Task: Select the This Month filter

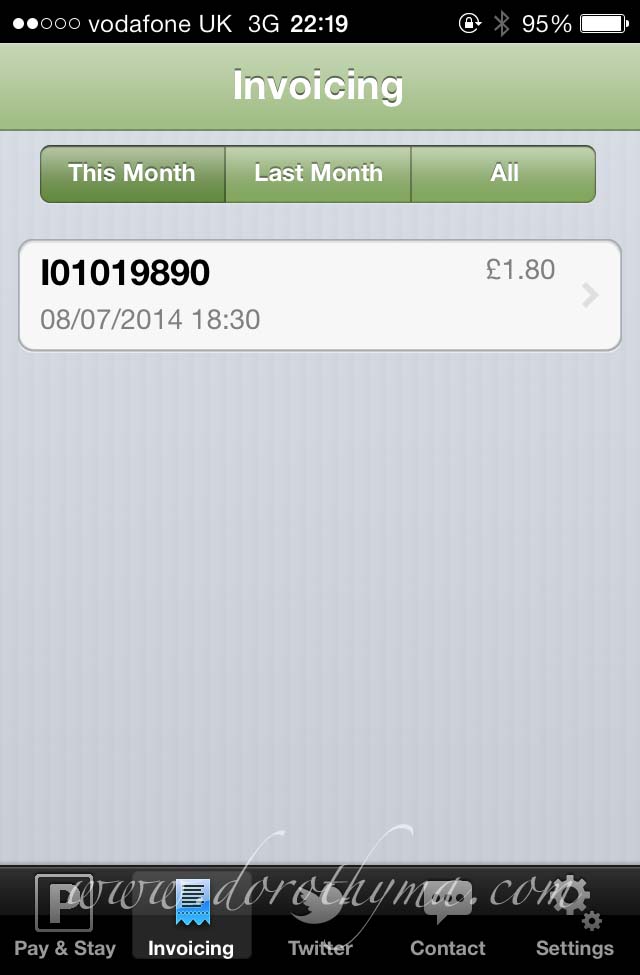Action: 132,174
